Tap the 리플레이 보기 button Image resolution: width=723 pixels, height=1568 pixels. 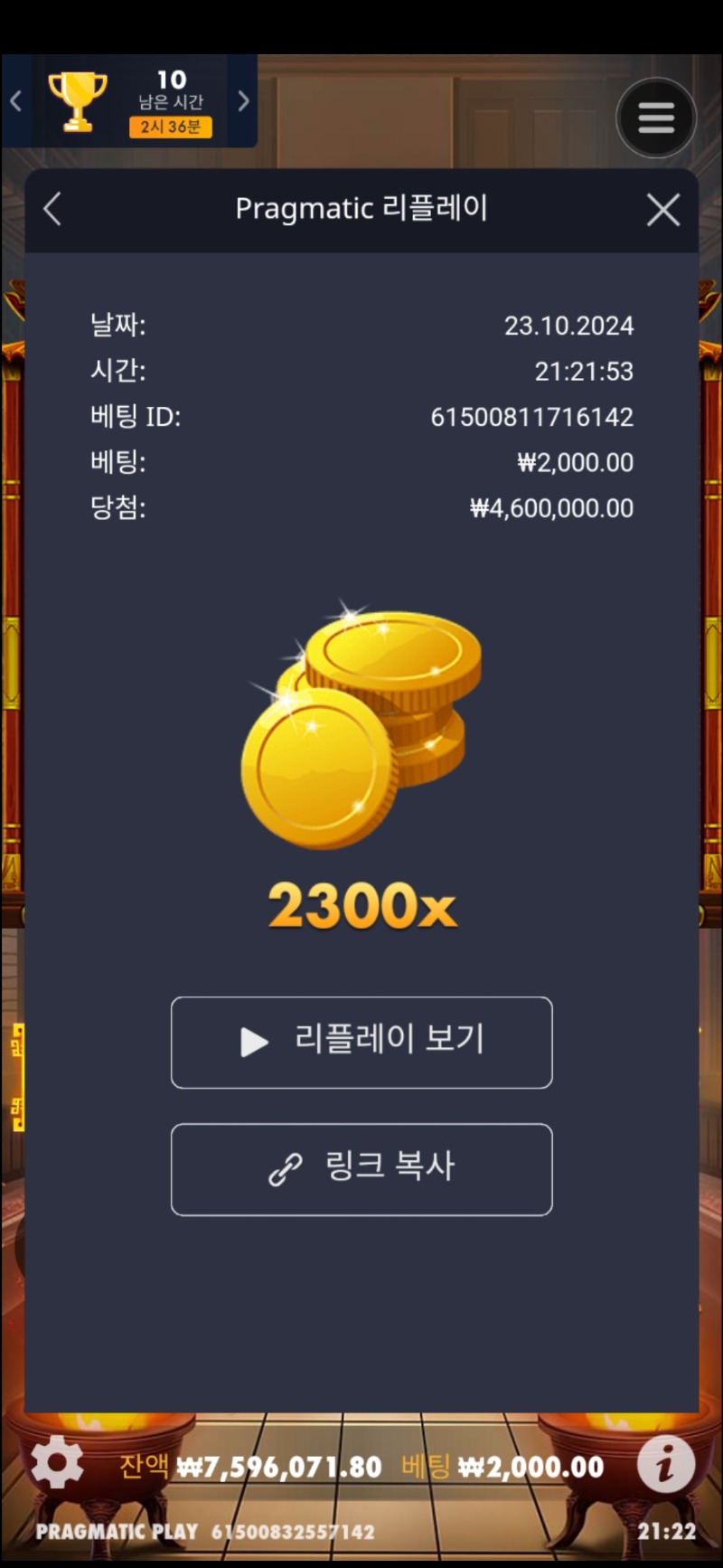[361, 1042]
